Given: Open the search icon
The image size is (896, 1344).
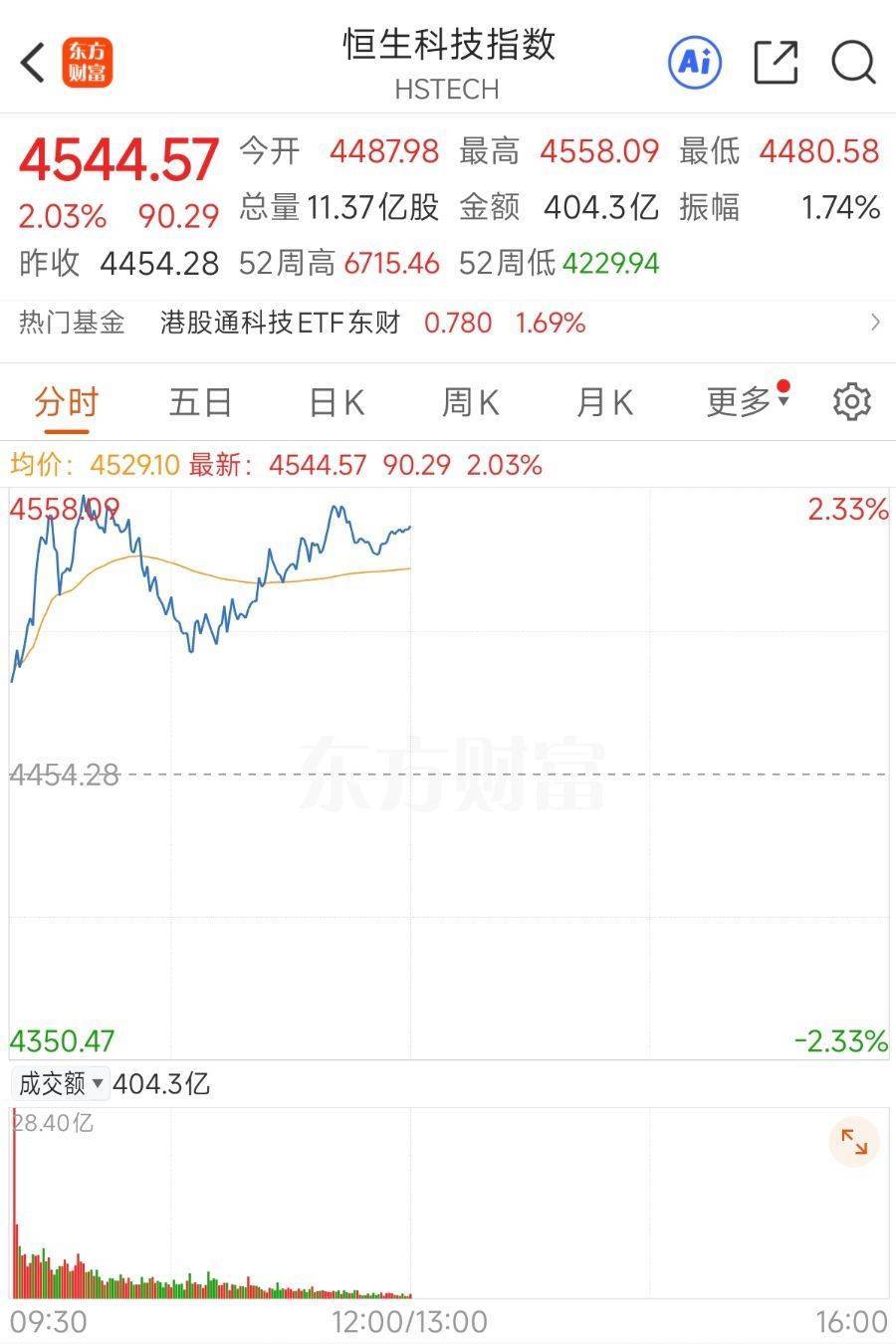Looking at the screenshot, I should point(853,63).
